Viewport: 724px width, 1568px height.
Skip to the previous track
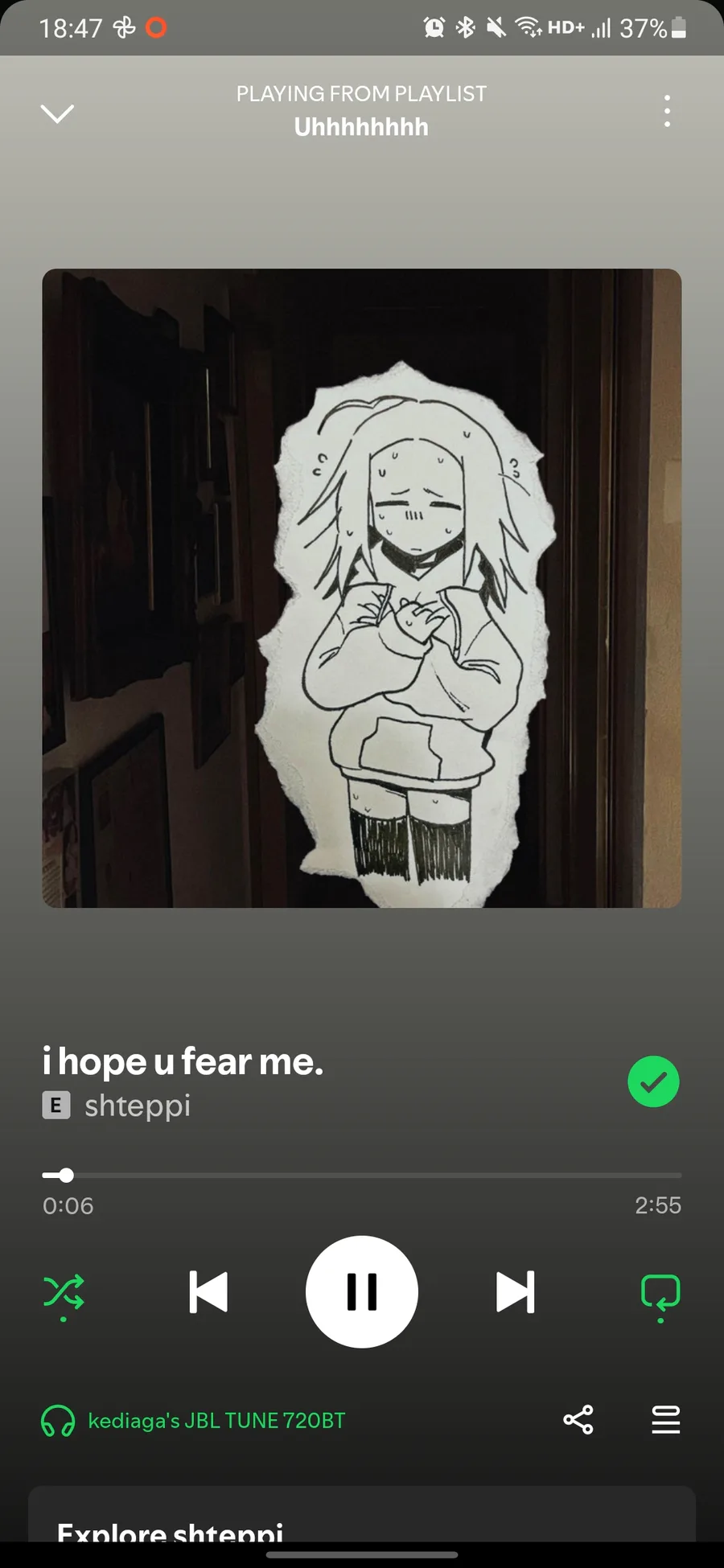(x=208, y=1291)
